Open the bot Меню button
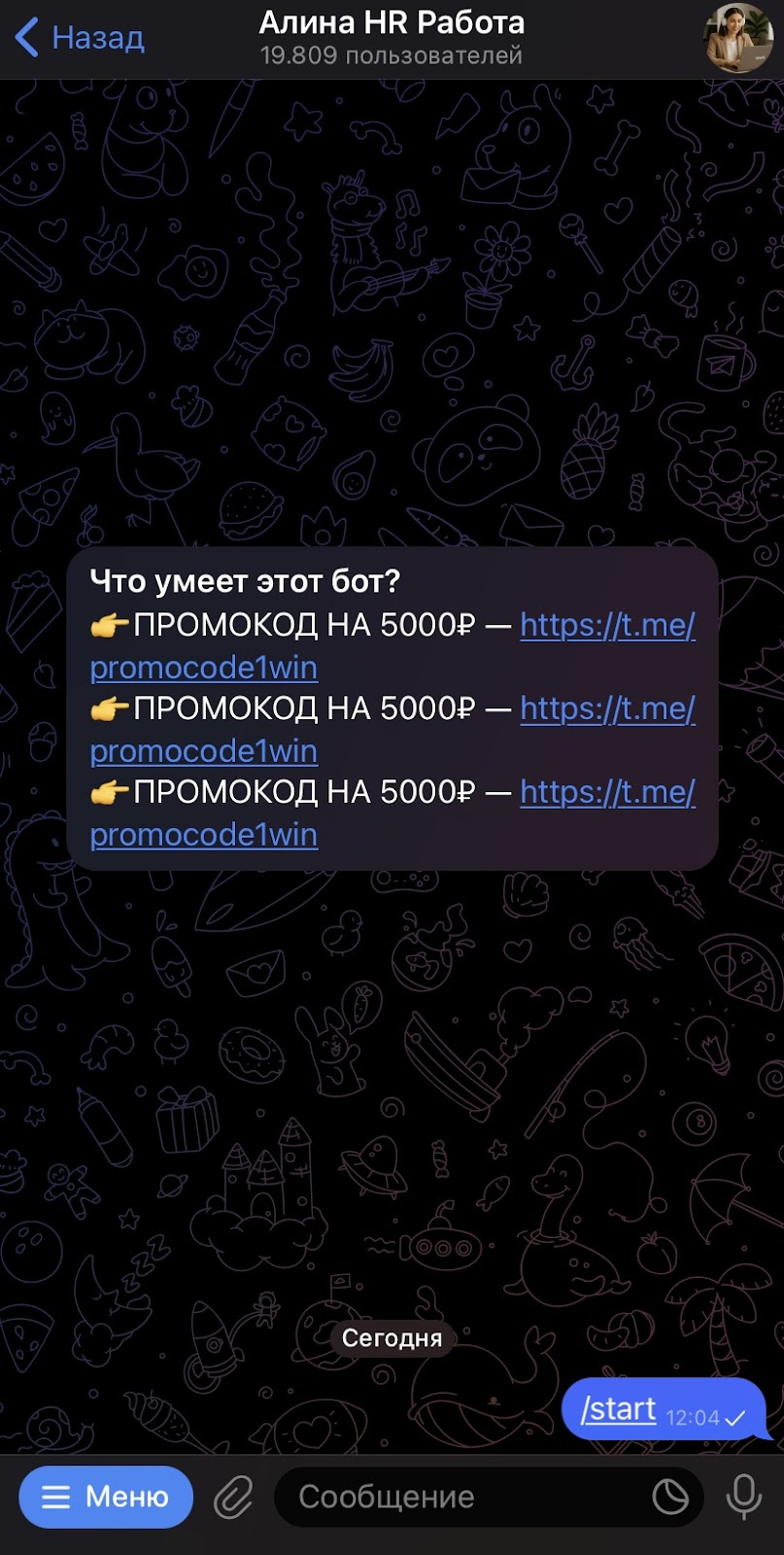This screenshot has width=784, height=1555. coord(106,1497)
